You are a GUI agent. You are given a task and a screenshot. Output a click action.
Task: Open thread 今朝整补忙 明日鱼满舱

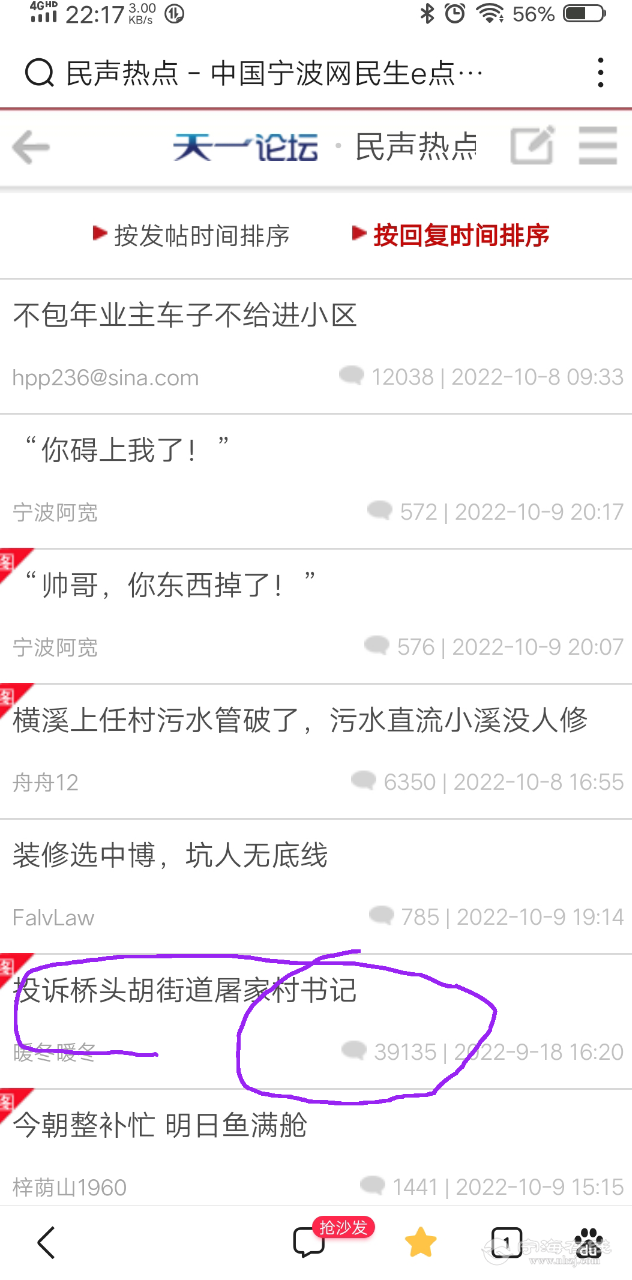pos(160,1126)
